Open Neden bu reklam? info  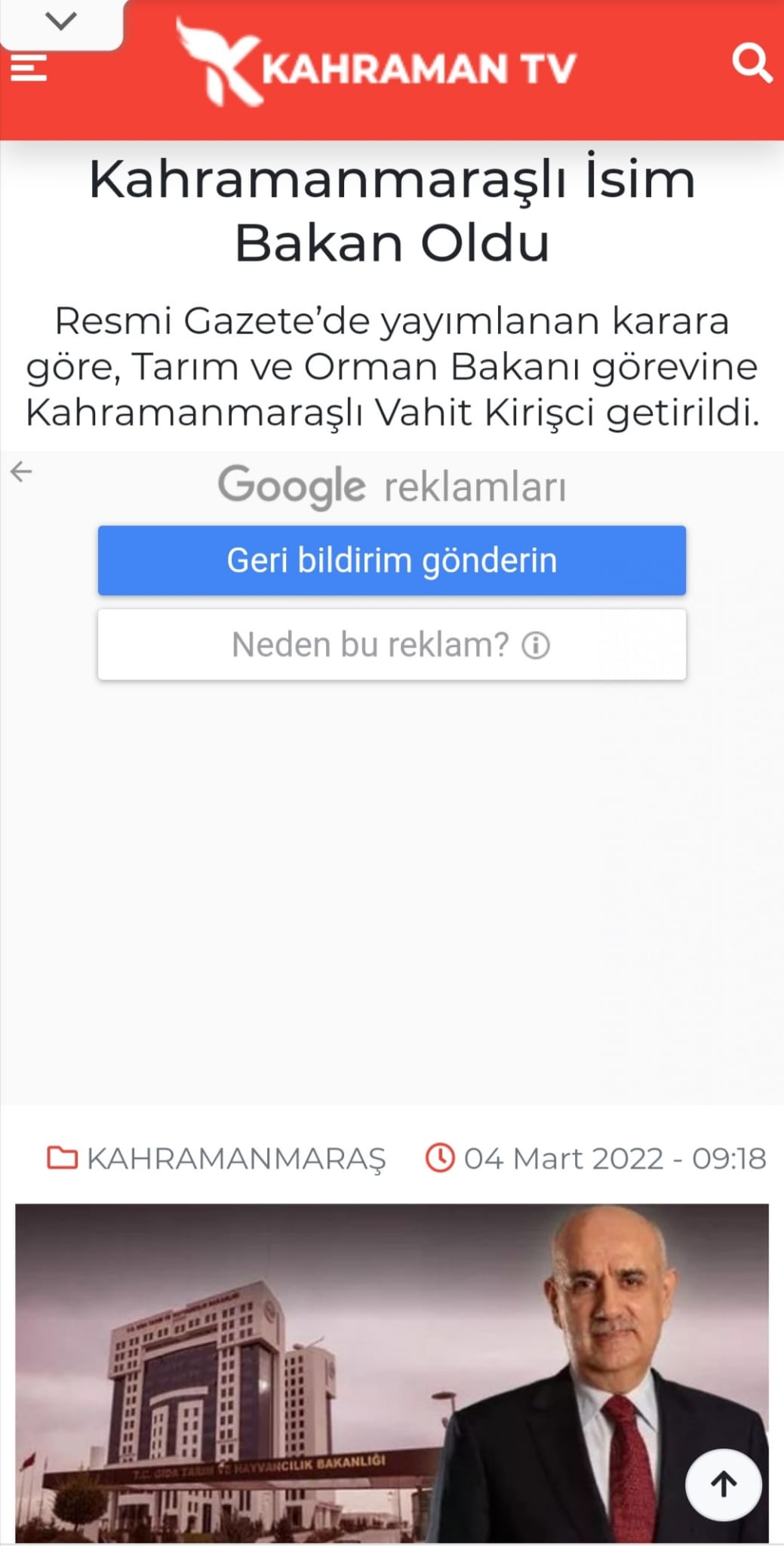[392, 645]
